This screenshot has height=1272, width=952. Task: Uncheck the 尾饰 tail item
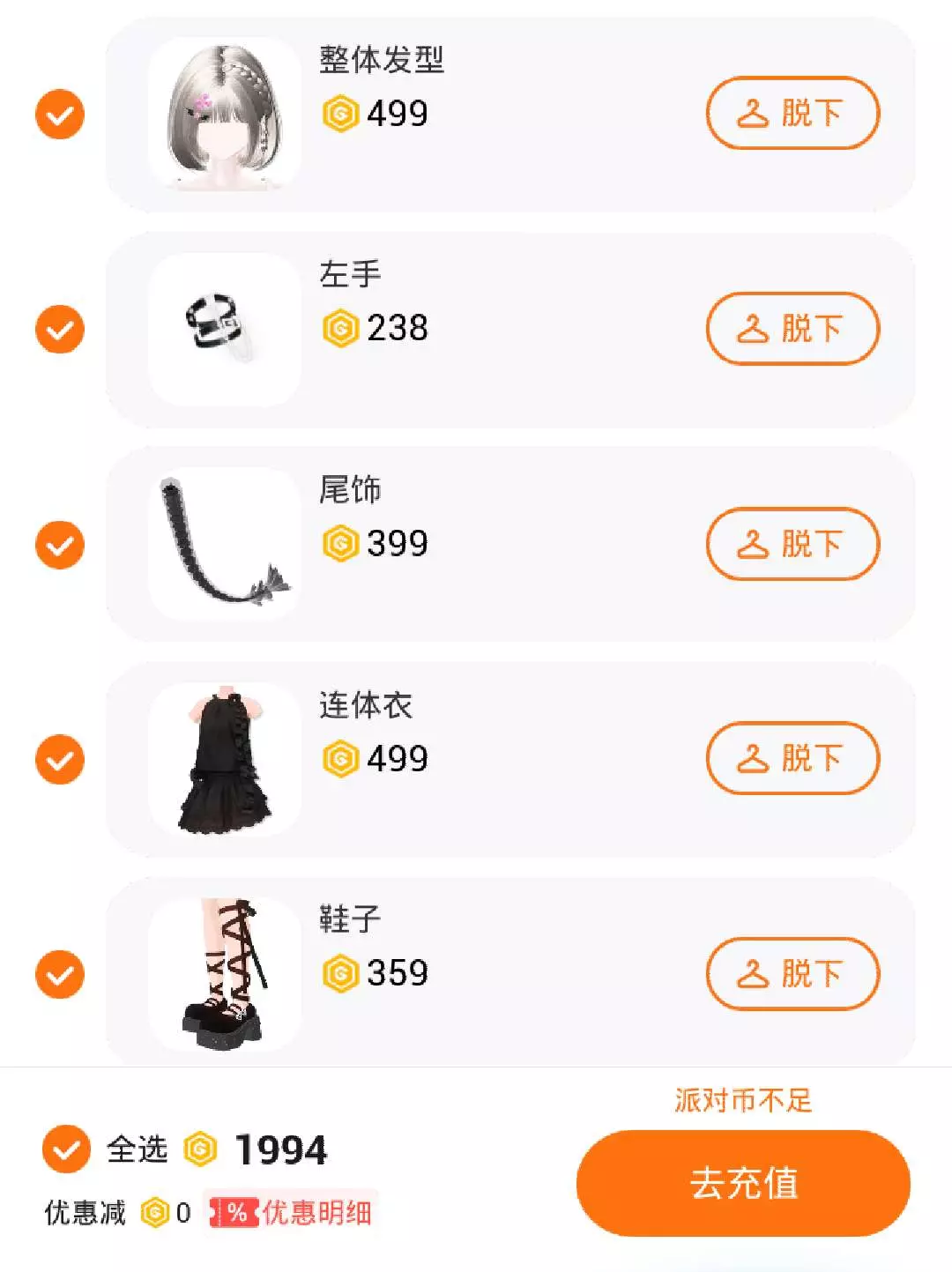pyautogui.click(x=60, y=545)
